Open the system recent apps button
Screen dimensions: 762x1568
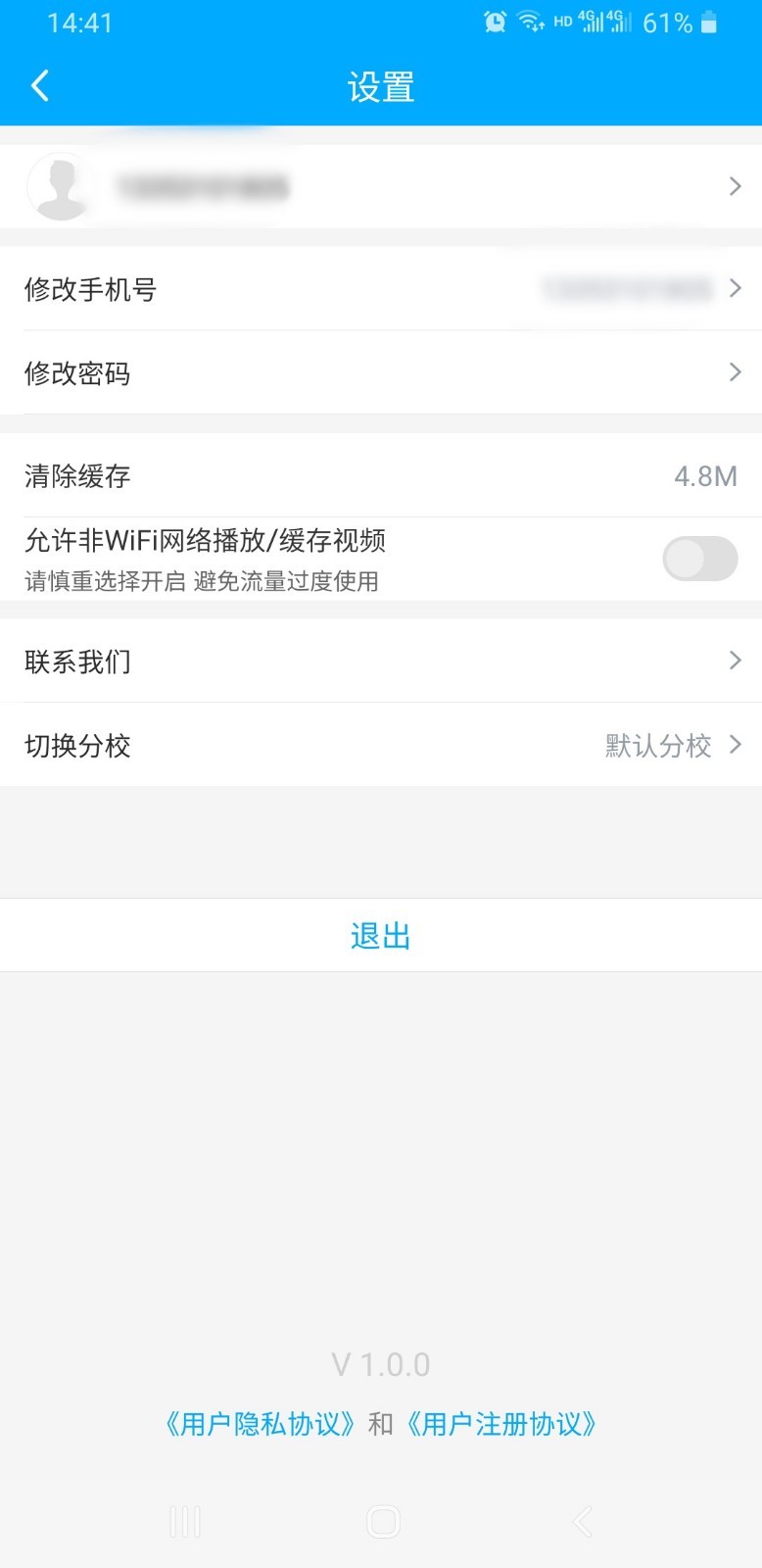point(185,1522)
